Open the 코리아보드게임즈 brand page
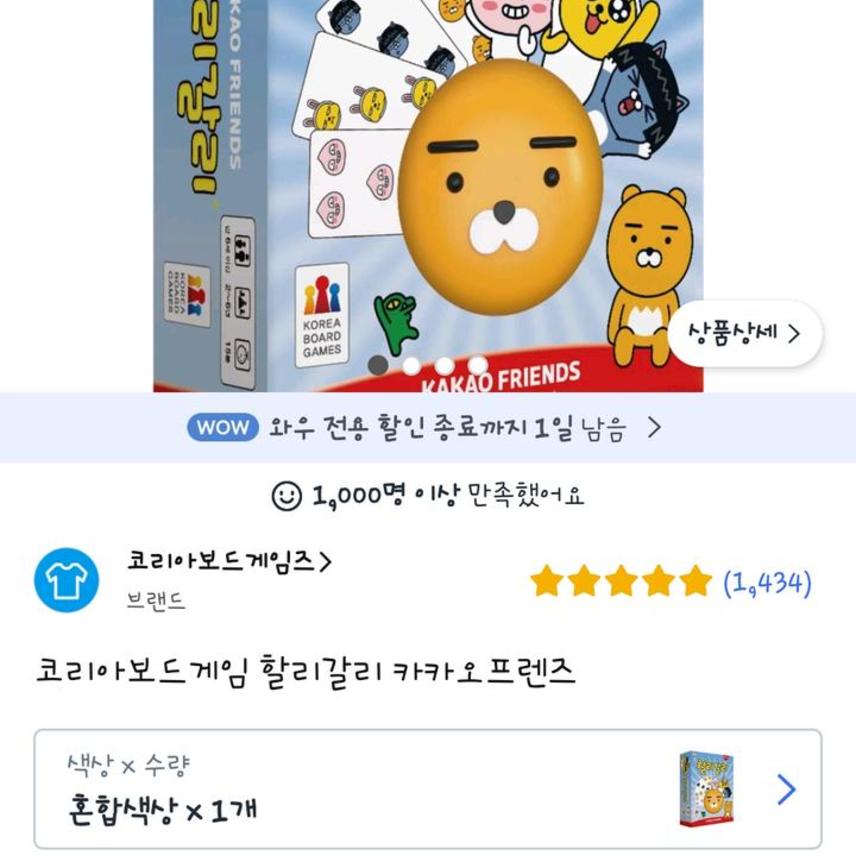 pyautogui.click(x=229, y=563)
